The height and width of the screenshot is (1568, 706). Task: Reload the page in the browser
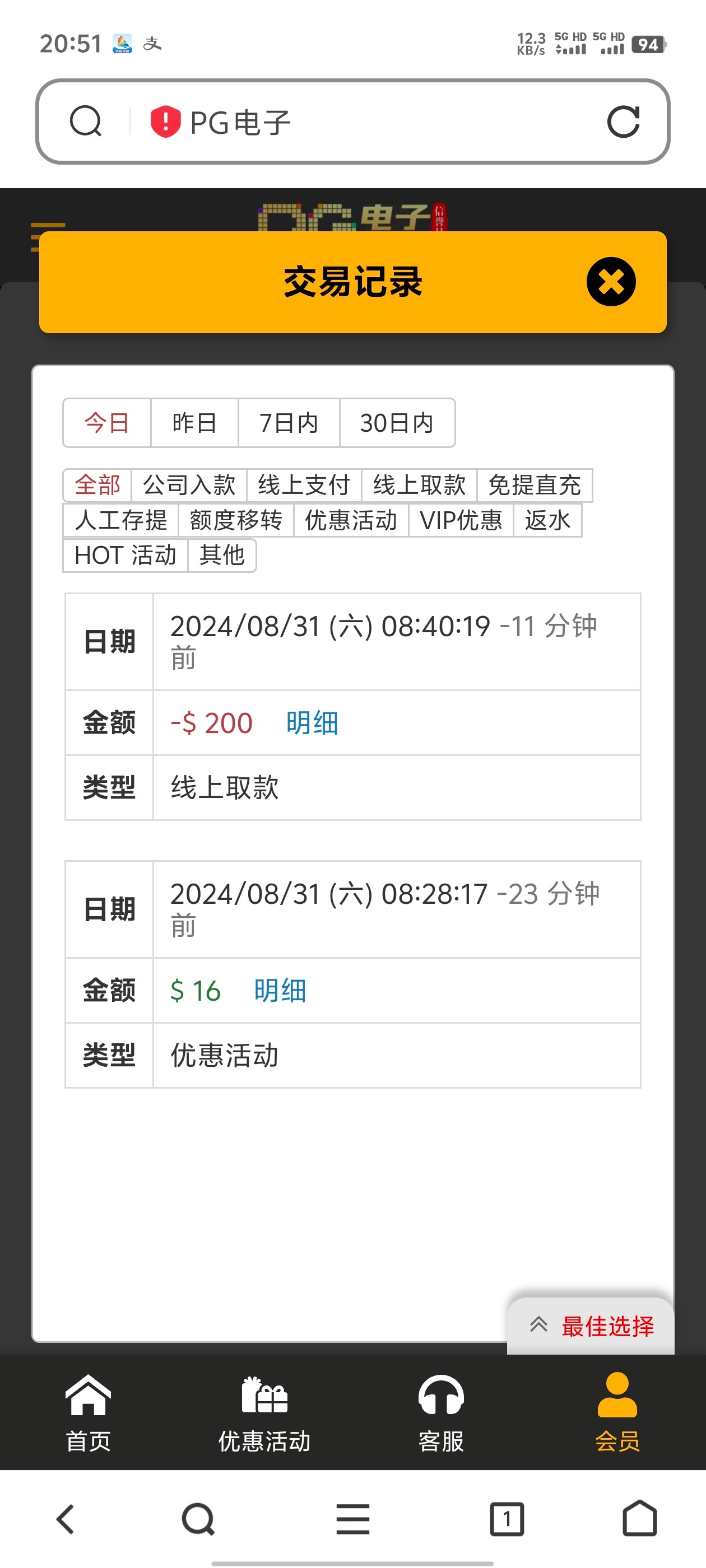tap(623, 122)
